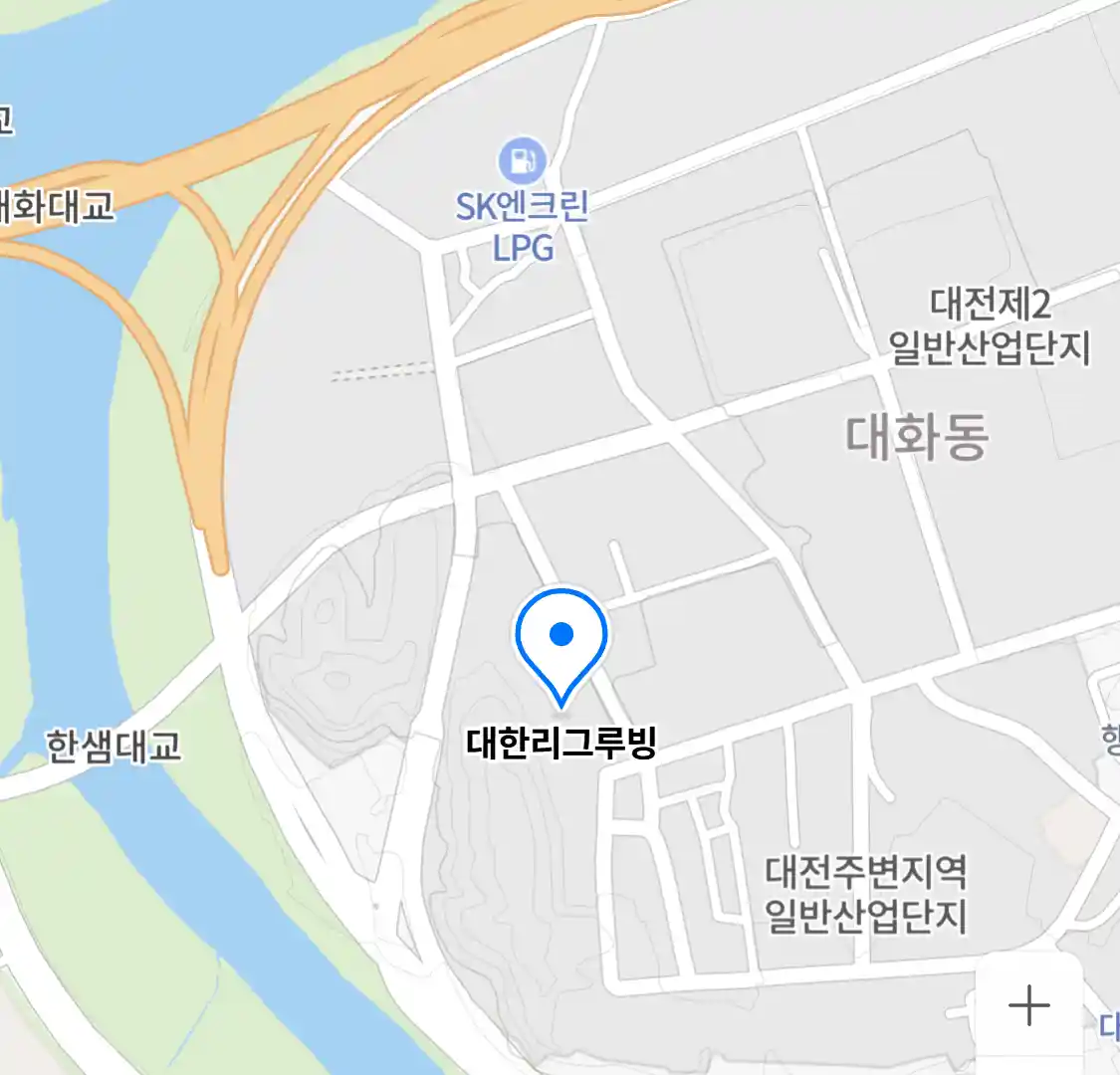Zoom in with the plus button

click(1028, 1005)
